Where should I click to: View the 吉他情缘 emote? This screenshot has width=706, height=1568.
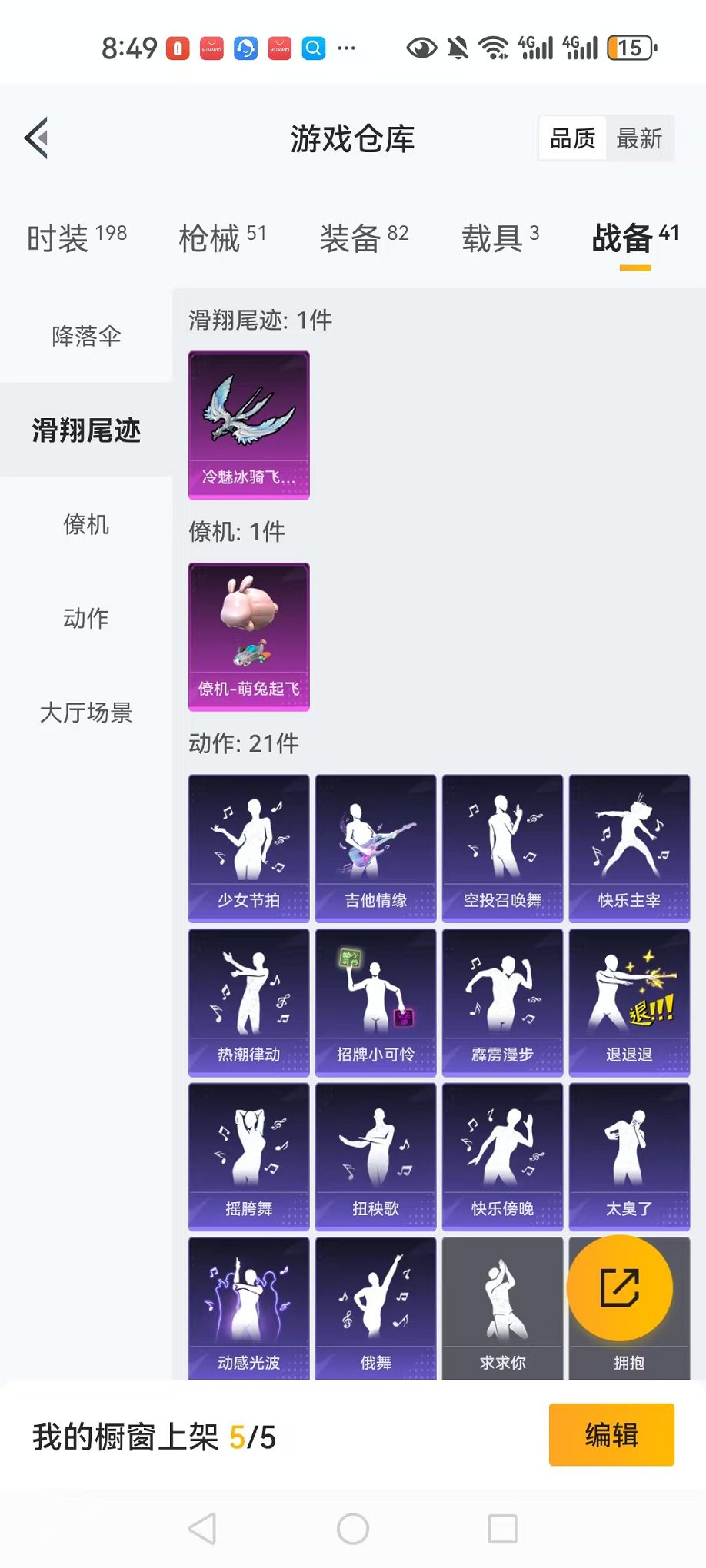point(375,848)
